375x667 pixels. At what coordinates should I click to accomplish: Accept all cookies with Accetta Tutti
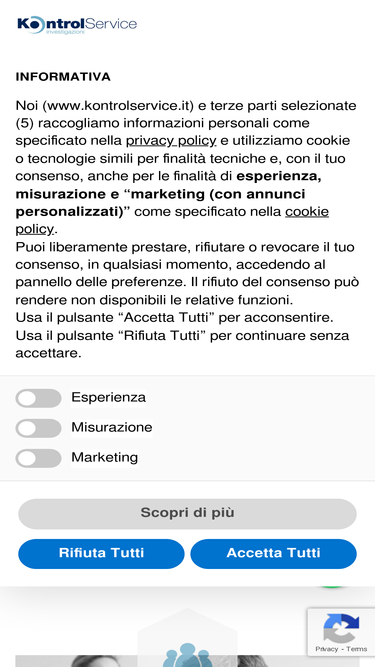click(x=273, y=553)
